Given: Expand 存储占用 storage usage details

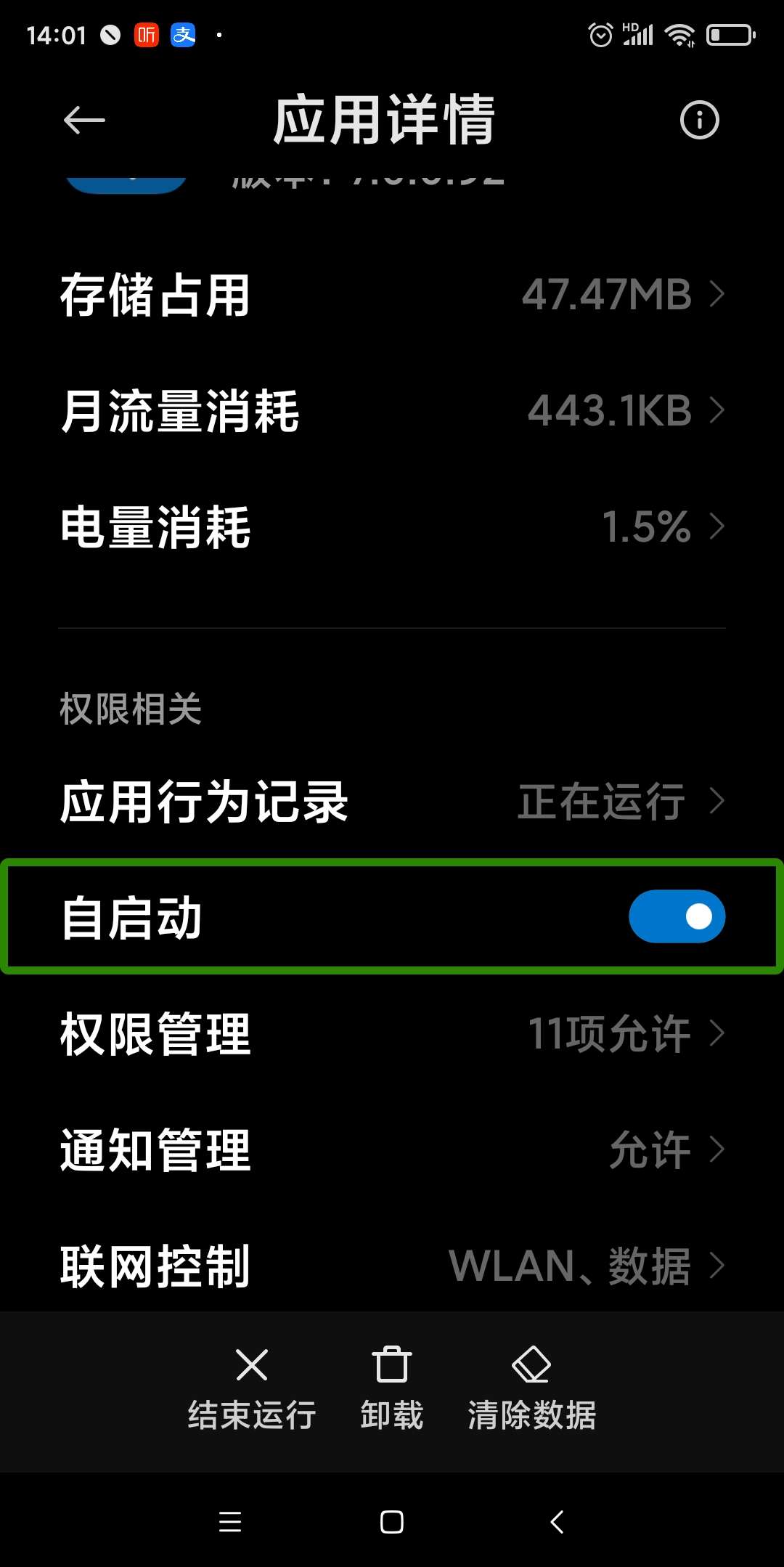Looking at the screenshot, I should click(392, 295).
